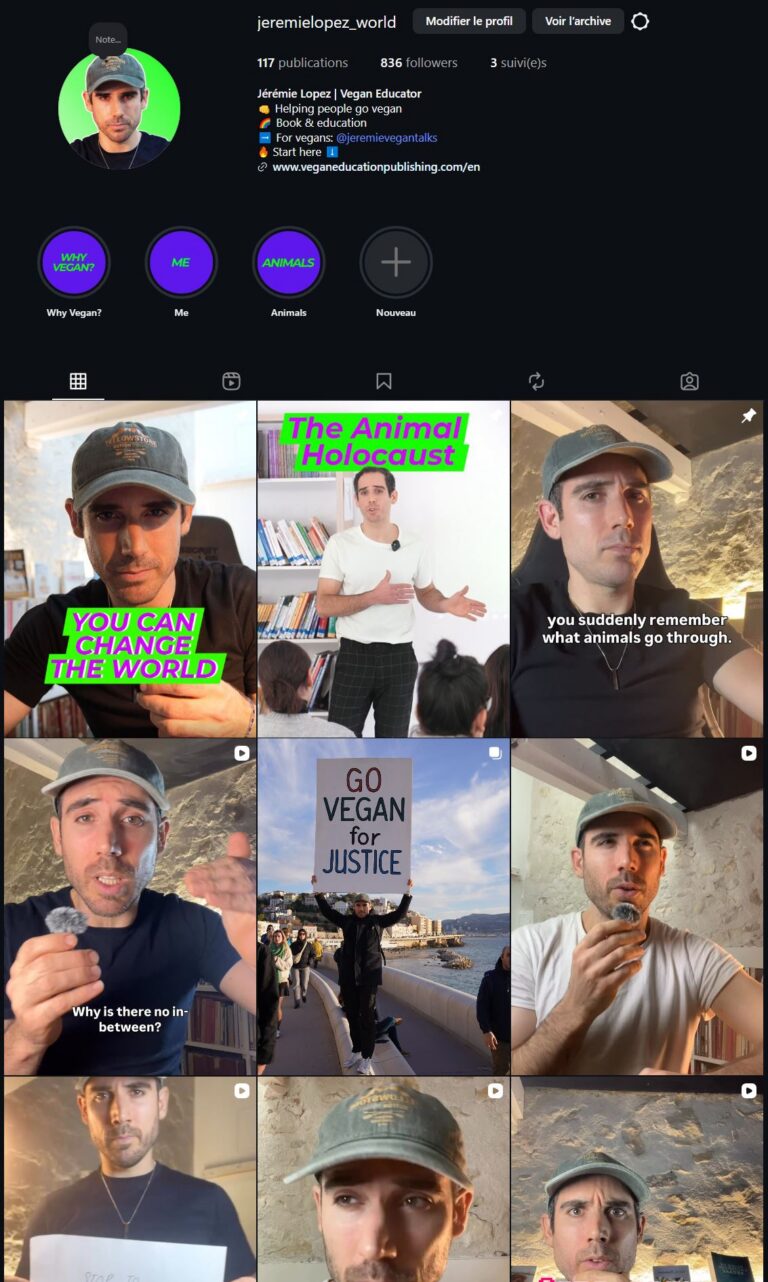Show the saved bookmarks tab

384,381
